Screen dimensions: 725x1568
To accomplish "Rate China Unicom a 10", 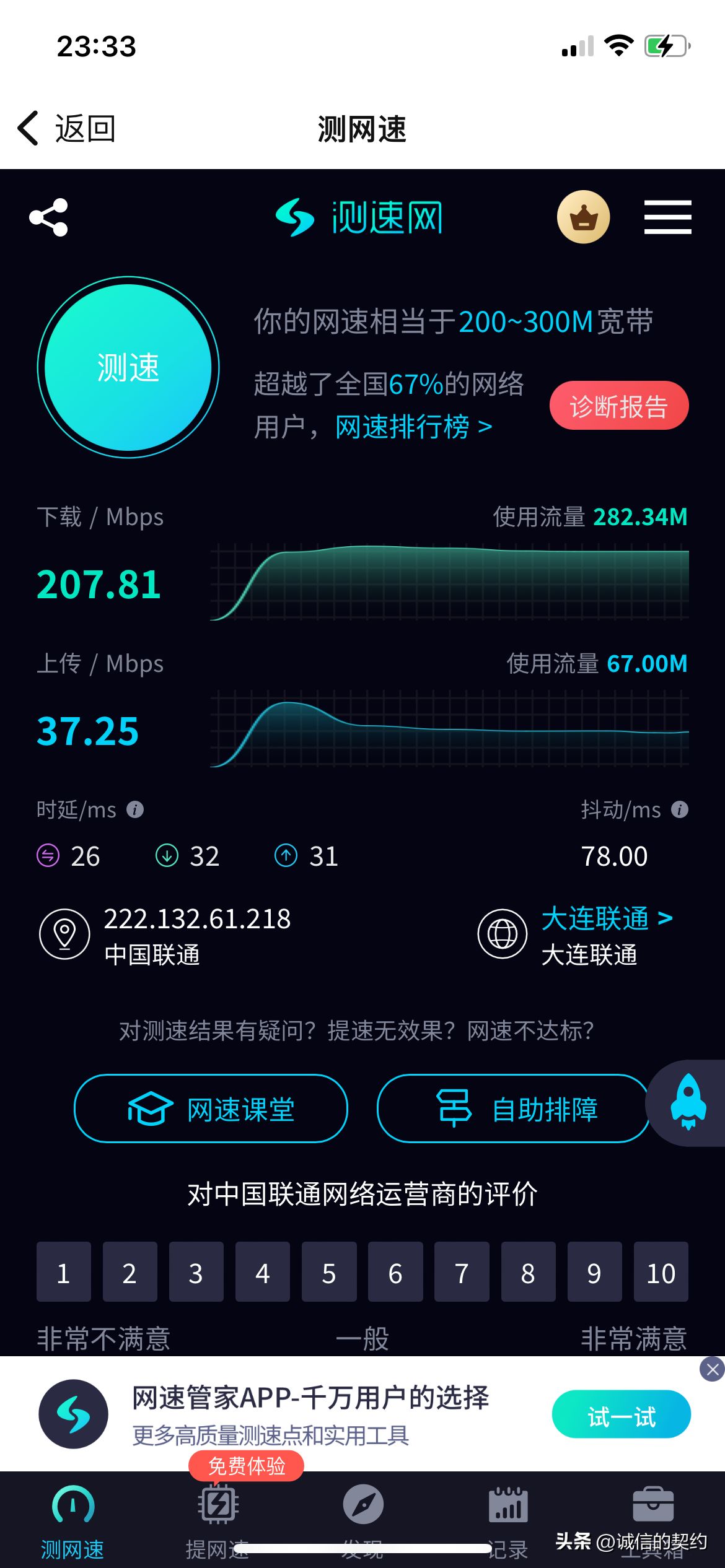I will point(661,1271).
